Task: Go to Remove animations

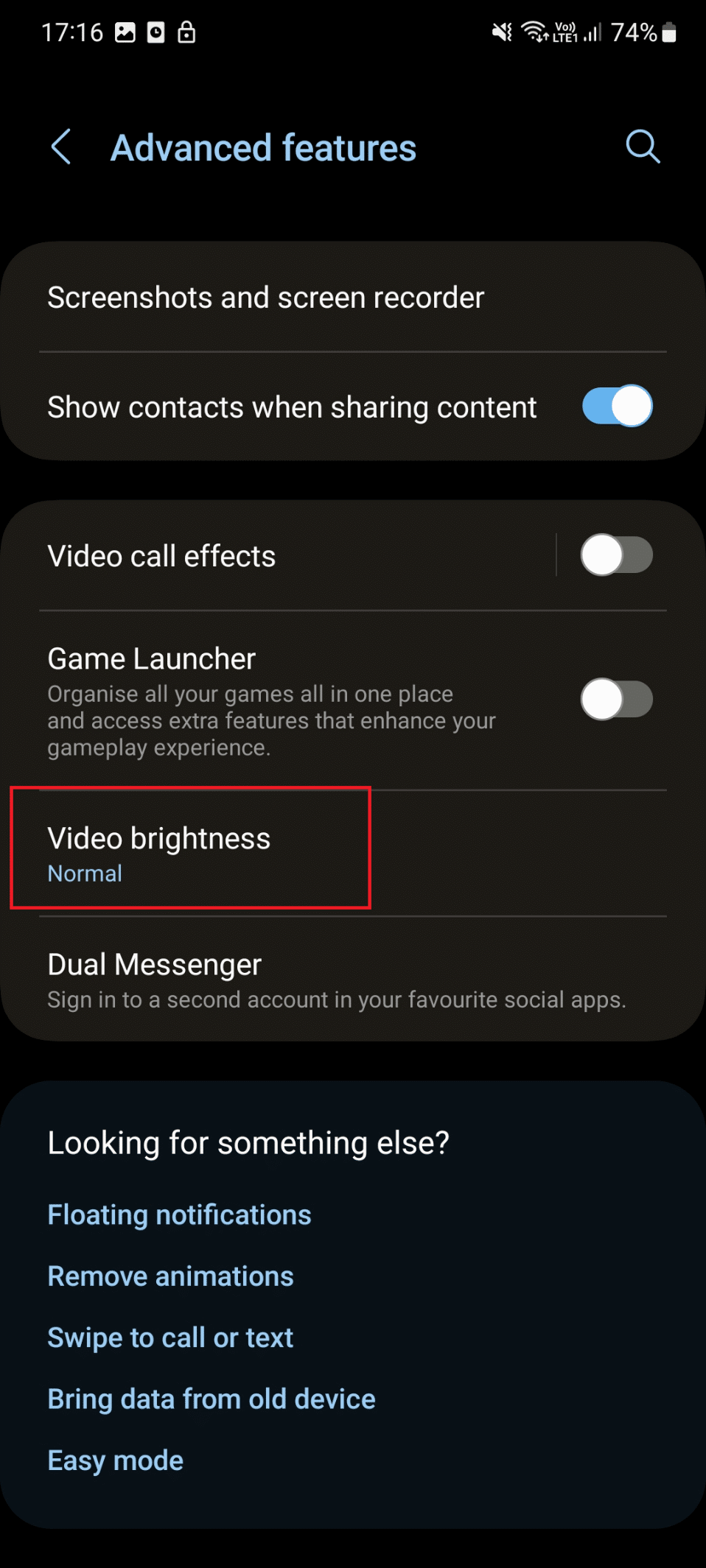Action: coord(170,1276)
